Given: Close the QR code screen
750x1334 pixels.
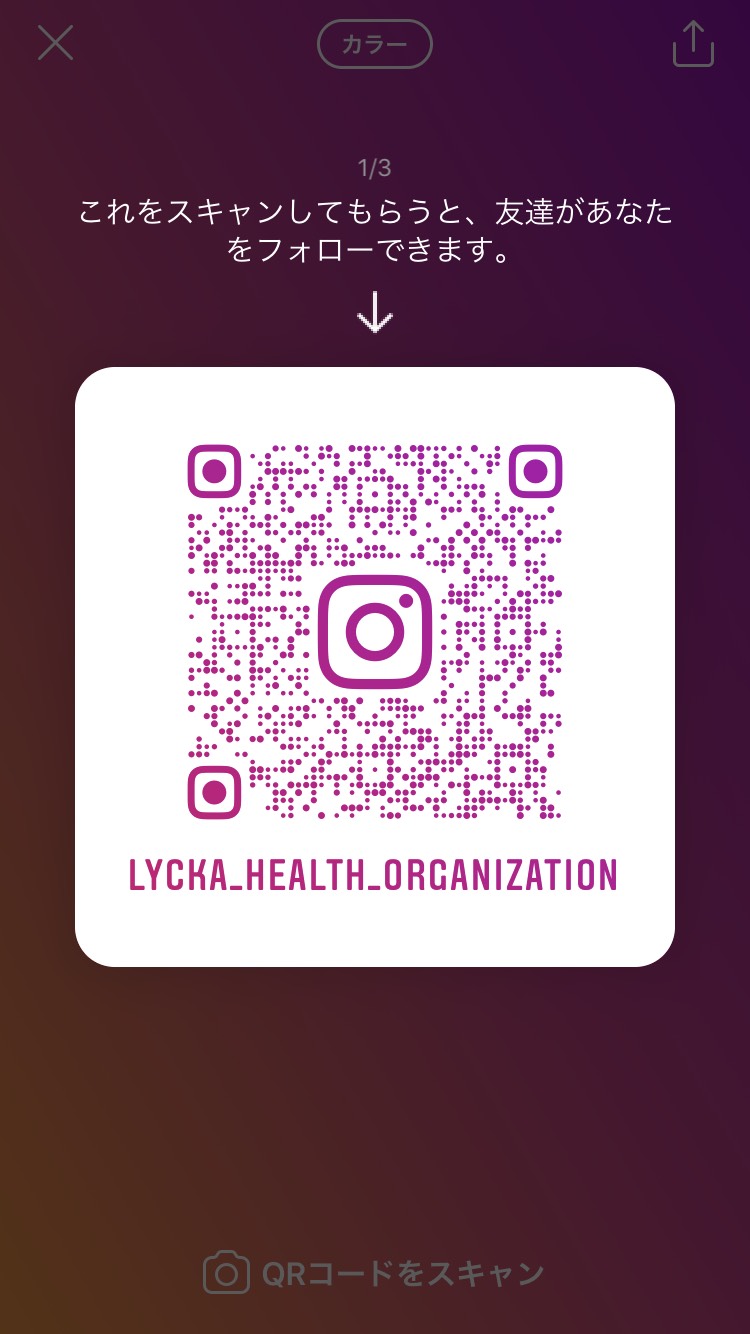Looking at the screenshot, I should (x=55, y=43).
